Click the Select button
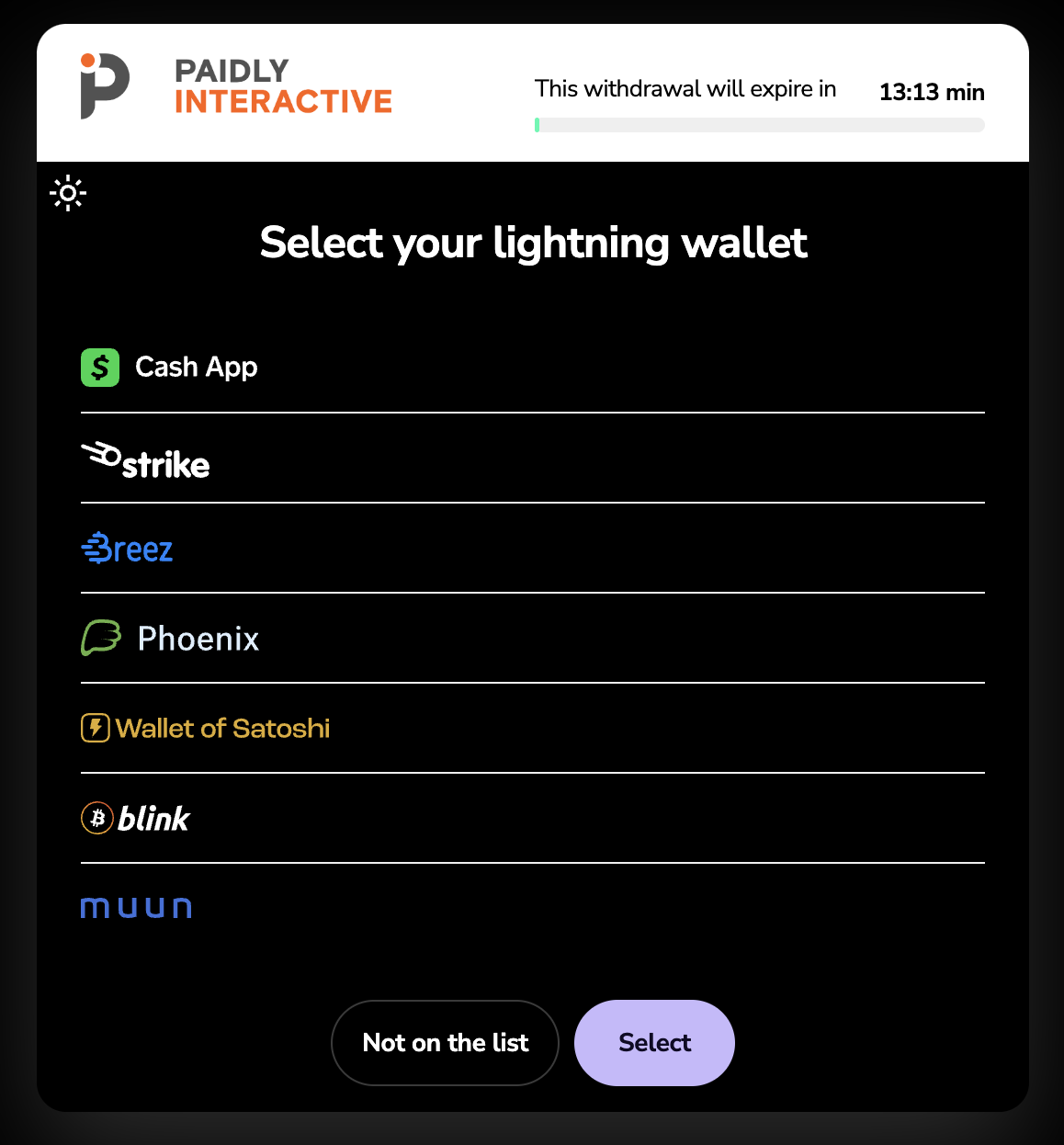The image size is (1064, 1145). [654, 1042]
